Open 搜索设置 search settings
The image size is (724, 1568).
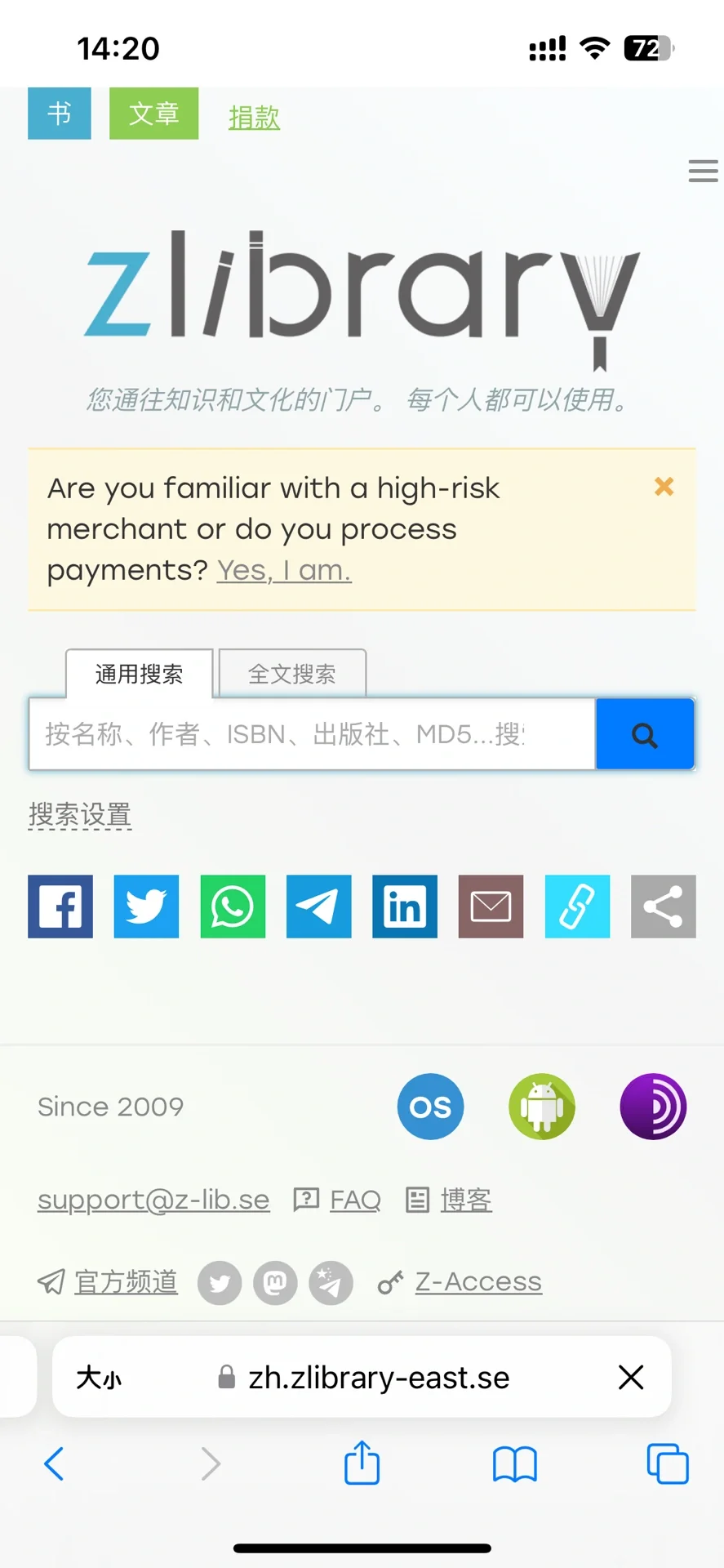click(80, 815)
